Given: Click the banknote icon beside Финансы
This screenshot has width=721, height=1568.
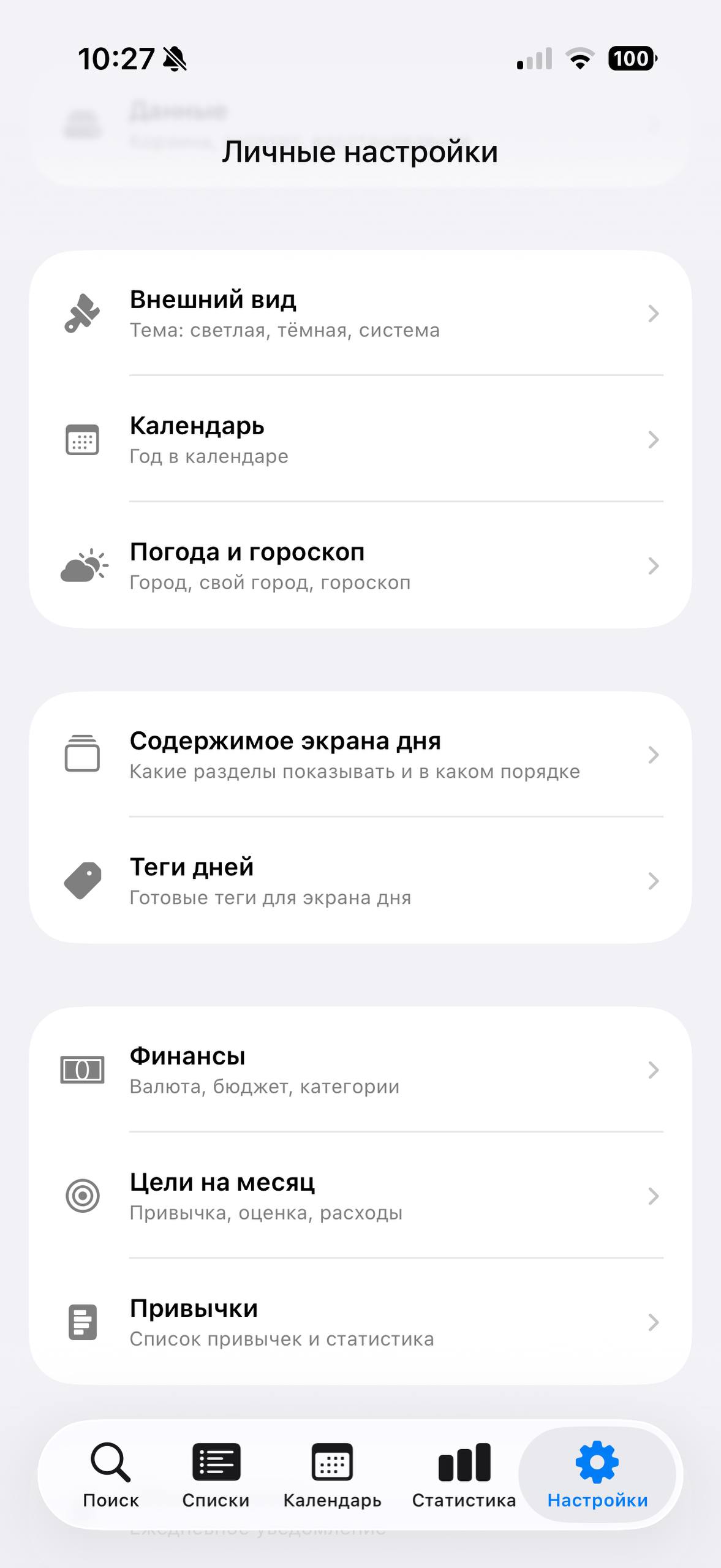Looking at the screenshot, I should point(83,1069).
